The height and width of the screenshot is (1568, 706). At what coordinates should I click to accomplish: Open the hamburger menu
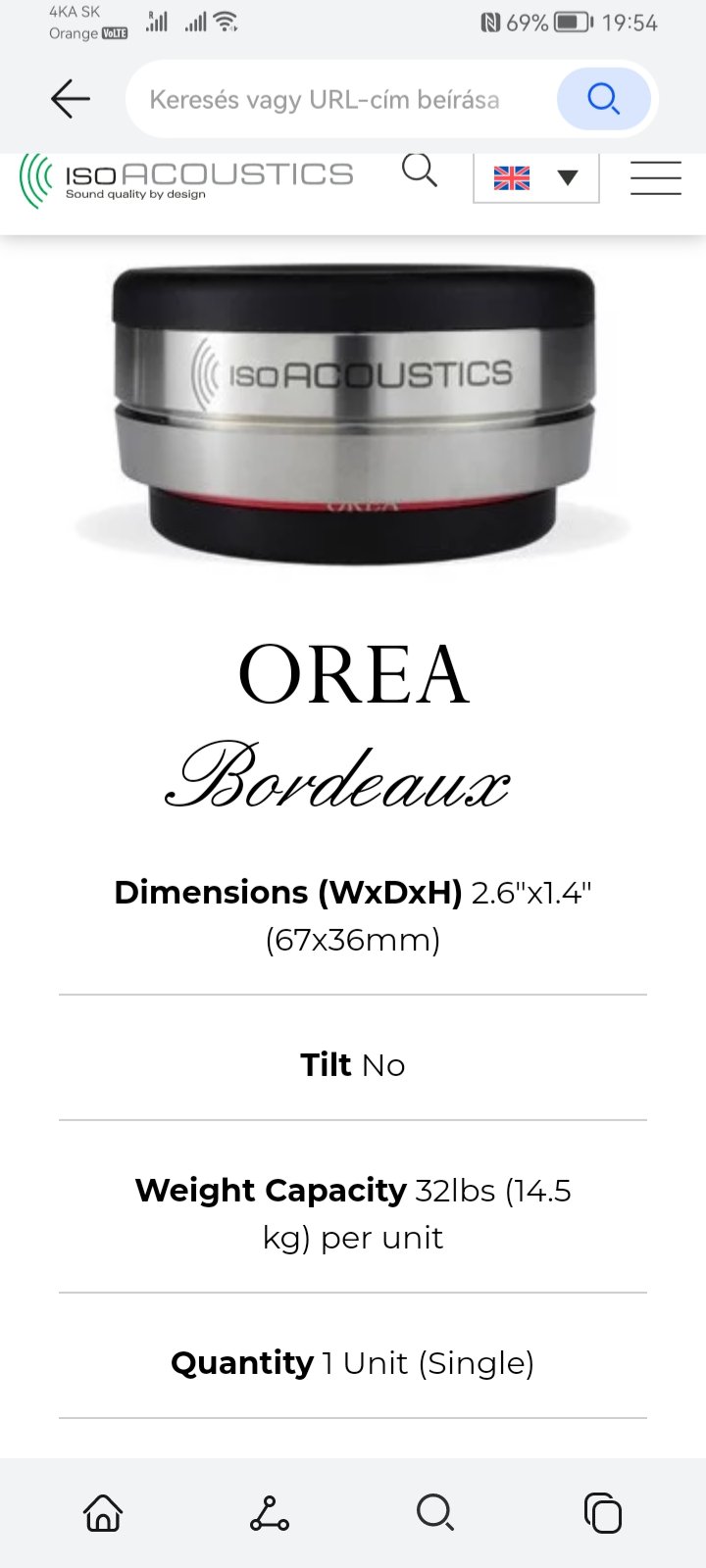(655, 177)
